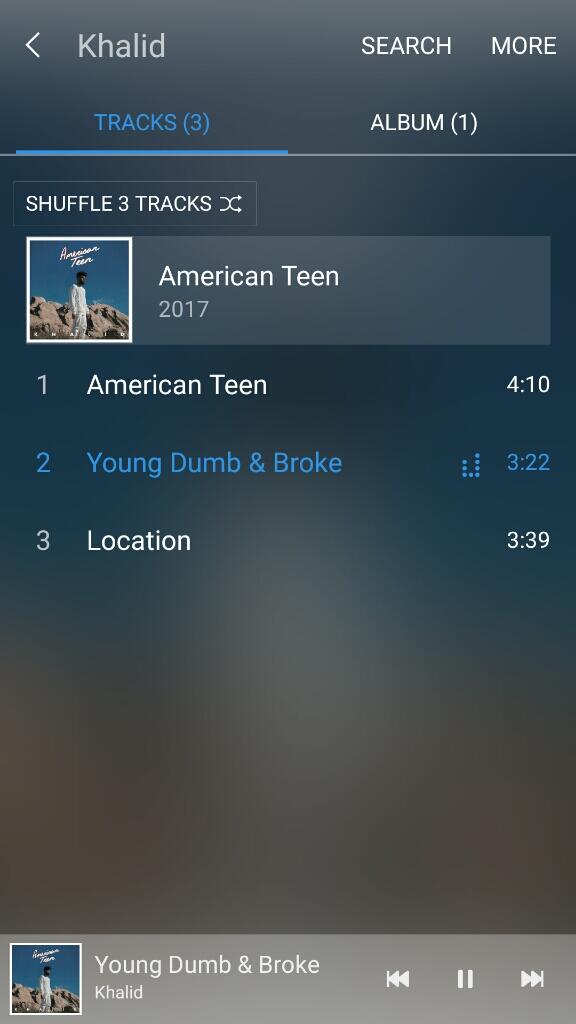The width and height of the screenshot is (576, 1024).
Task: Play track 1 American Teen
Action: pos(288,385)
